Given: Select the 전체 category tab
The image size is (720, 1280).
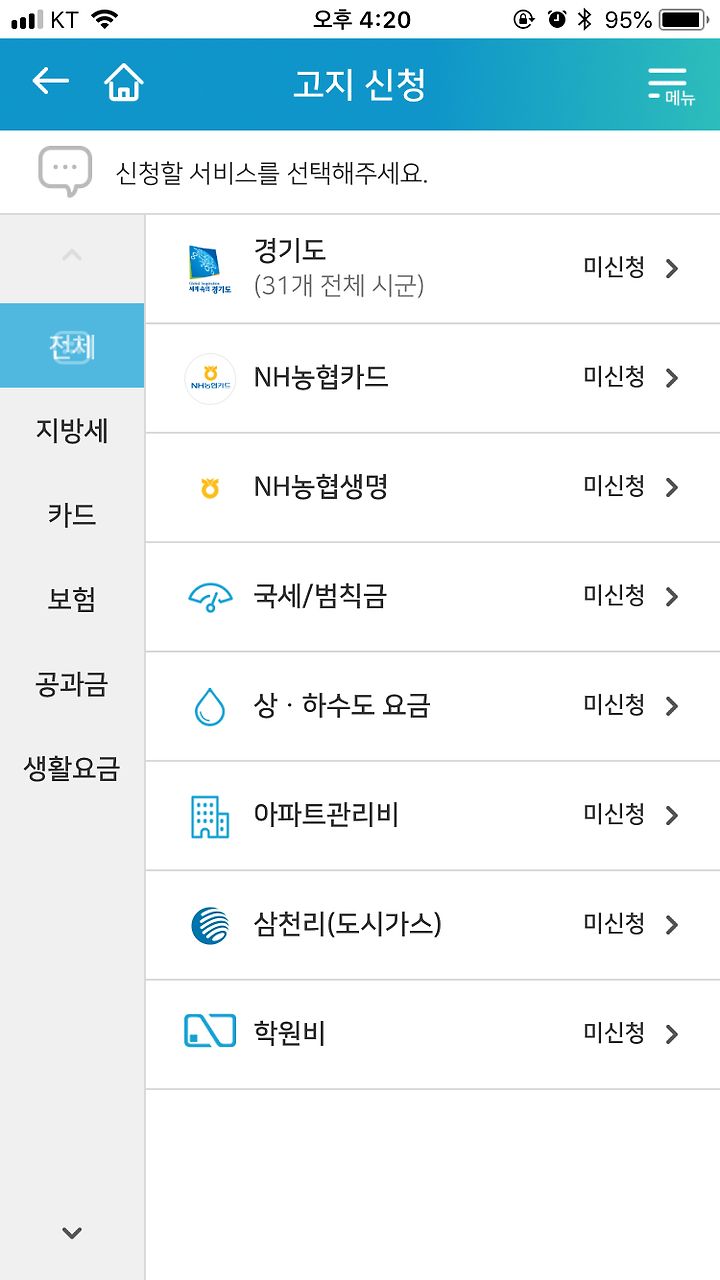Looking at the screenshot, I should (72, 346).
